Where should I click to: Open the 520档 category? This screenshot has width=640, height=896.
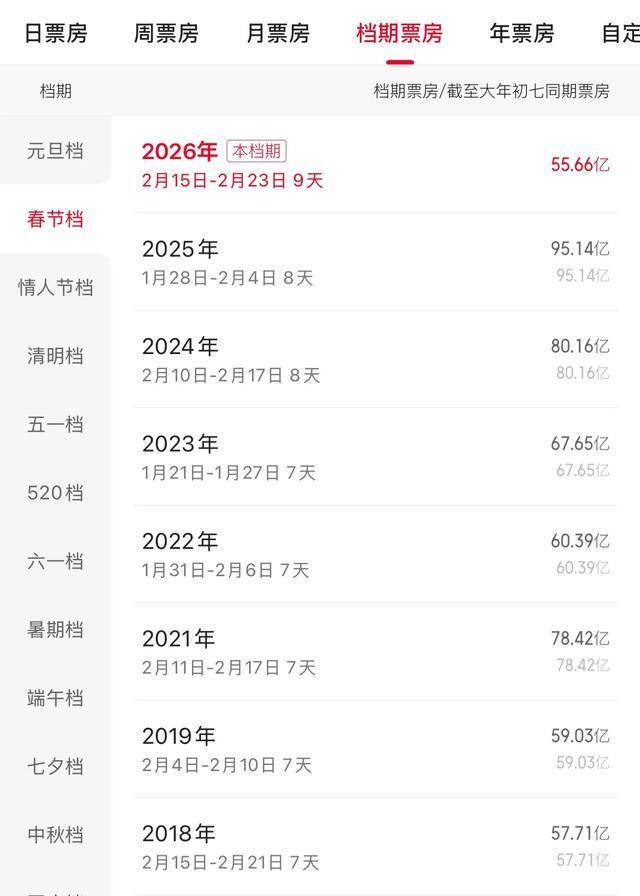point(55,493)
